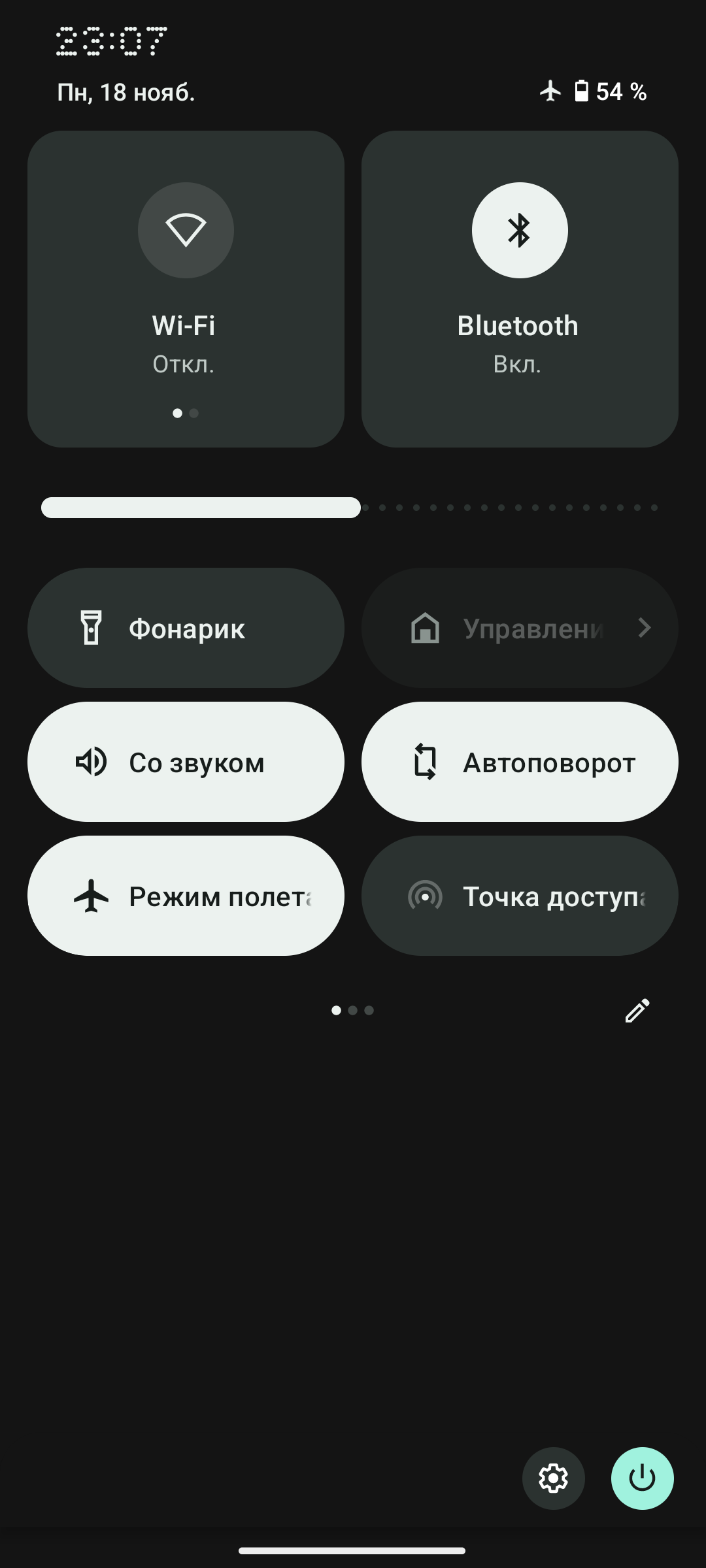Edit quick settings tiles with pencil

click(x=637, y=1010)
